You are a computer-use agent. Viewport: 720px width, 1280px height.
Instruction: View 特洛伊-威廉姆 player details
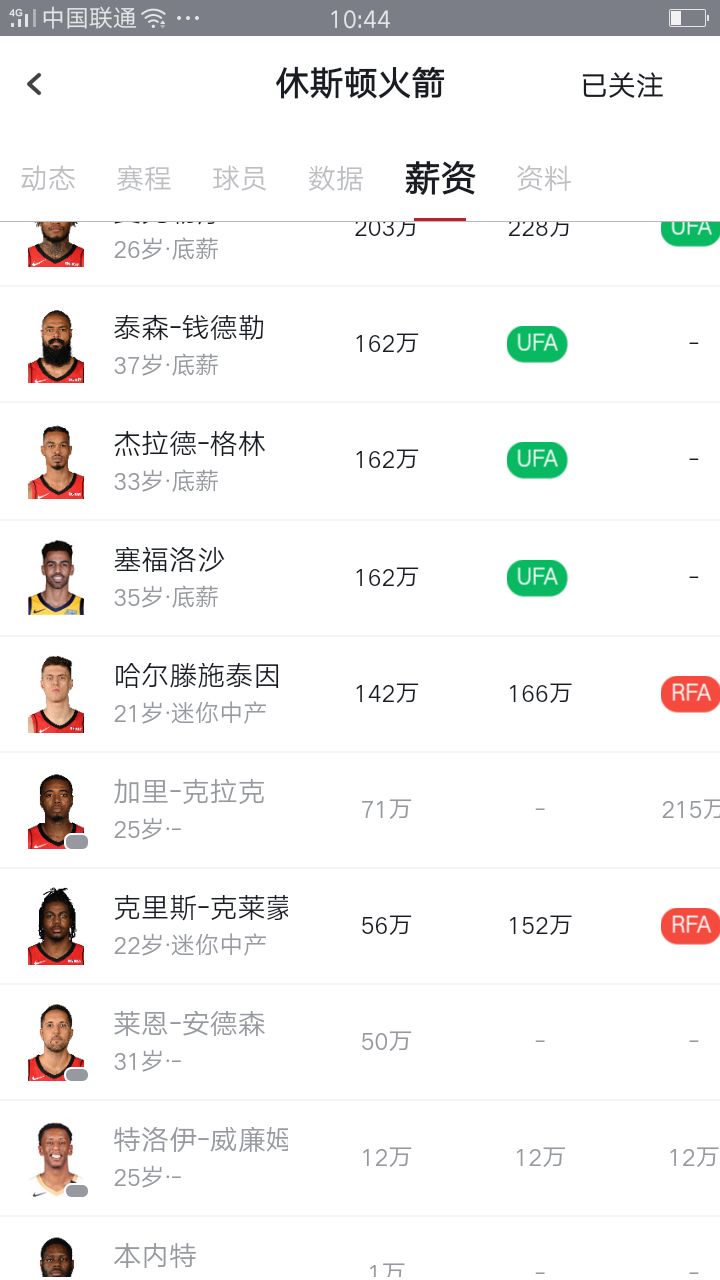(x=200, y=1157)
